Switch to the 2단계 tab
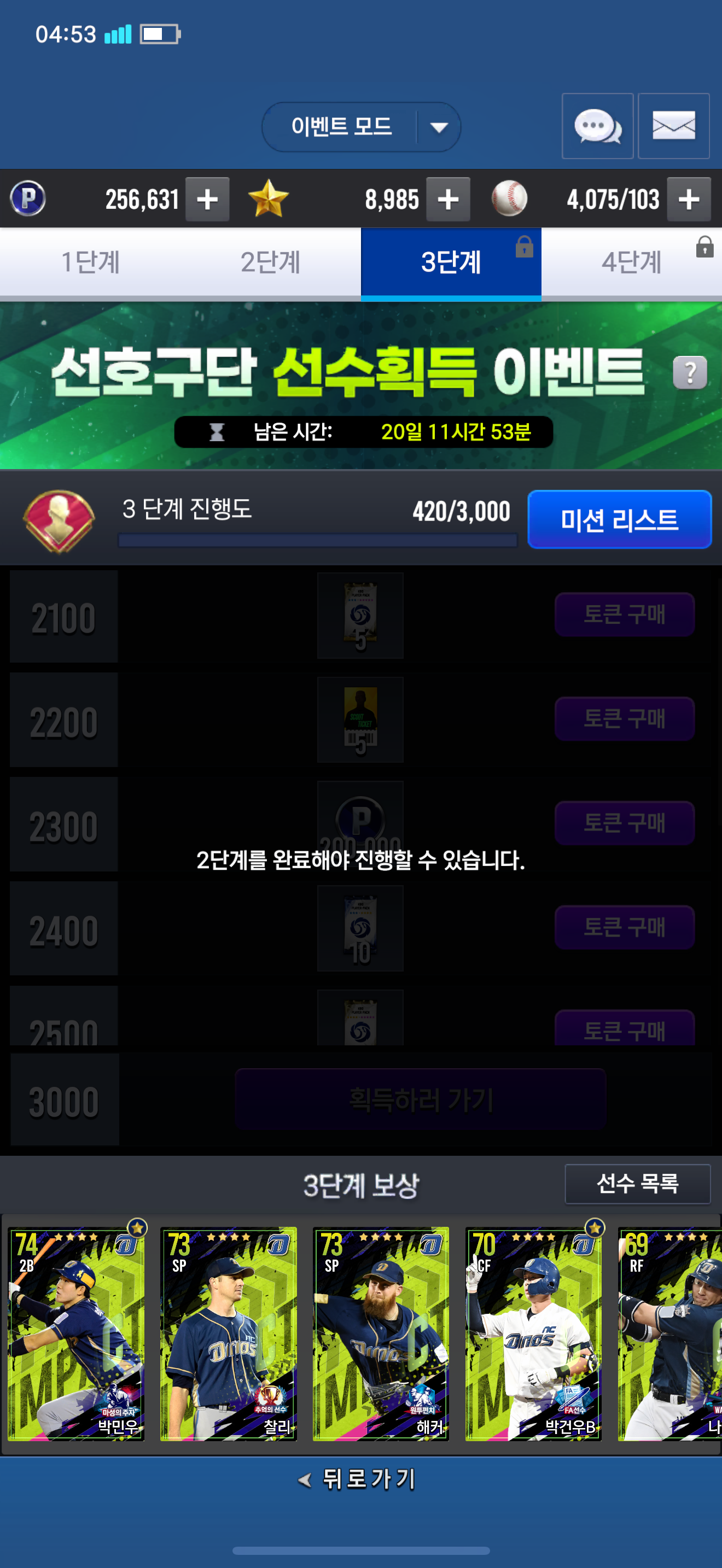This screenshot has height=1568, width=722. pos(270,263)
